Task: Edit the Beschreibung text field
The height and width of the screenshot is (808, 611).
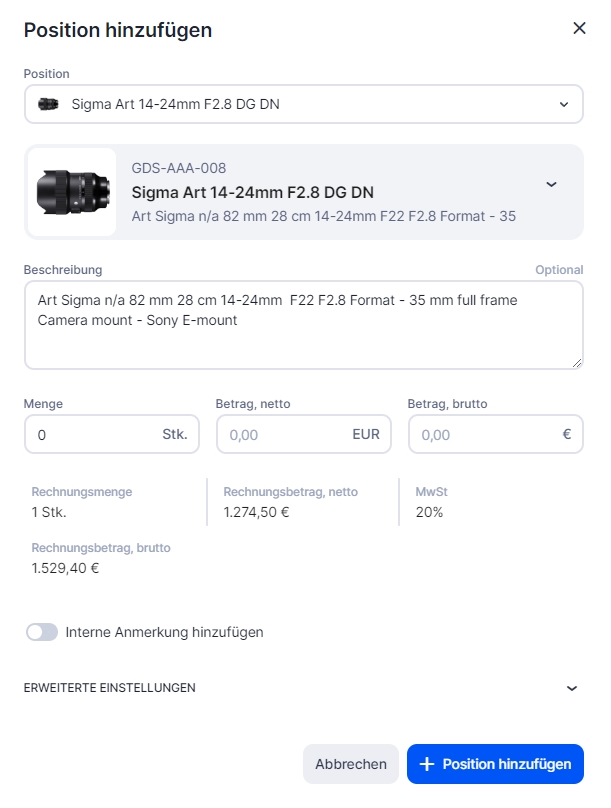Action: pyautogui.click(x=303, y=325)
